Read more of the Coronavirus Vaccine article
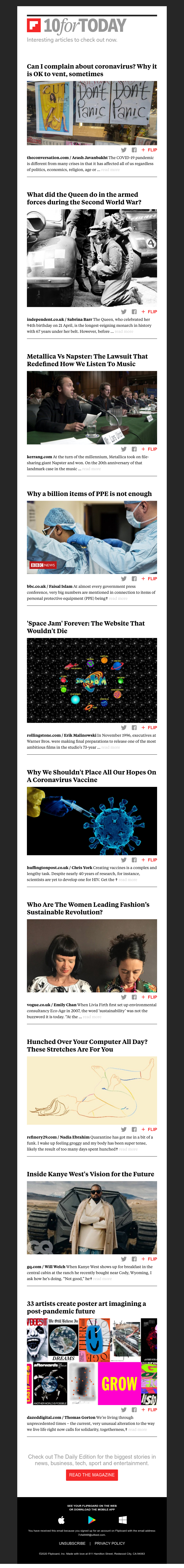This screenshot has height=1568, width=184. tap(128, 880)
